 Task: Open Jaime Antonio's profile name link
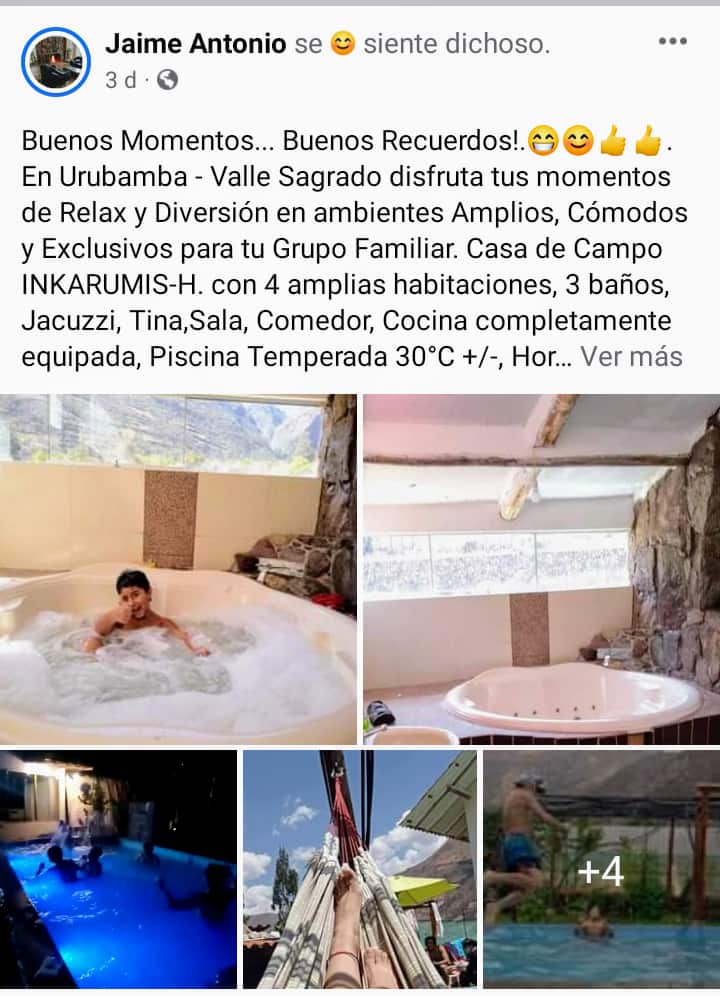pyautogui.click(x=196, y=43)
